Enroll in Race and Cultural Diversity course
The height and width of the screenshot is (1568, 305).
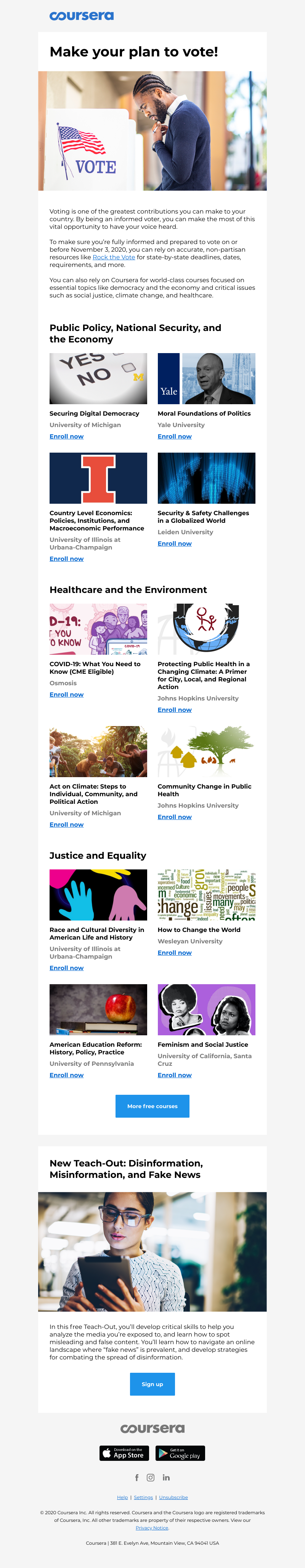click(66, 968)
